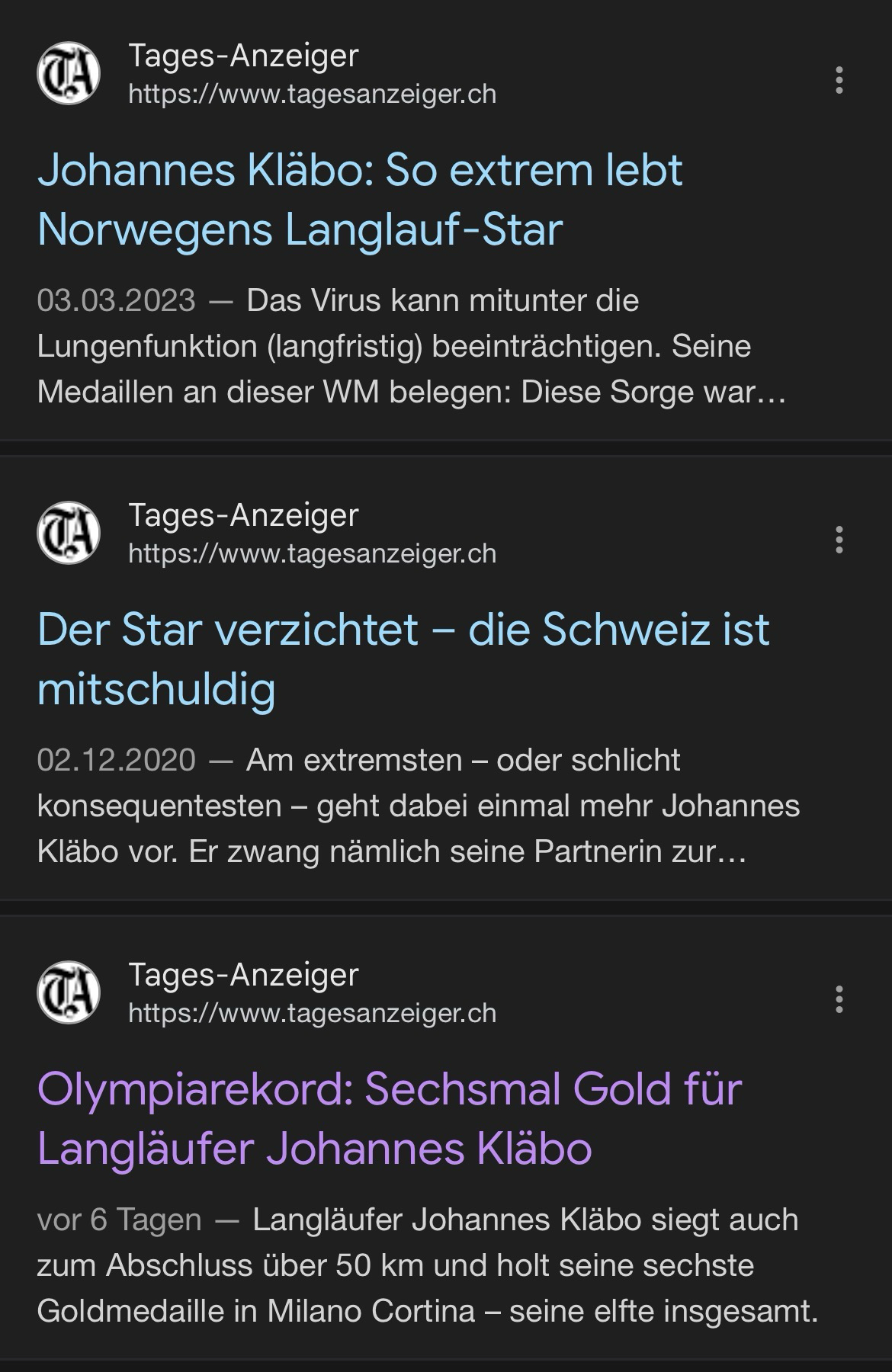Open article "Johannes Kläbo: So extrem lebt Norwegens Langlauf-Star"
Screen dimensions: 892x1372
(359, 199)
